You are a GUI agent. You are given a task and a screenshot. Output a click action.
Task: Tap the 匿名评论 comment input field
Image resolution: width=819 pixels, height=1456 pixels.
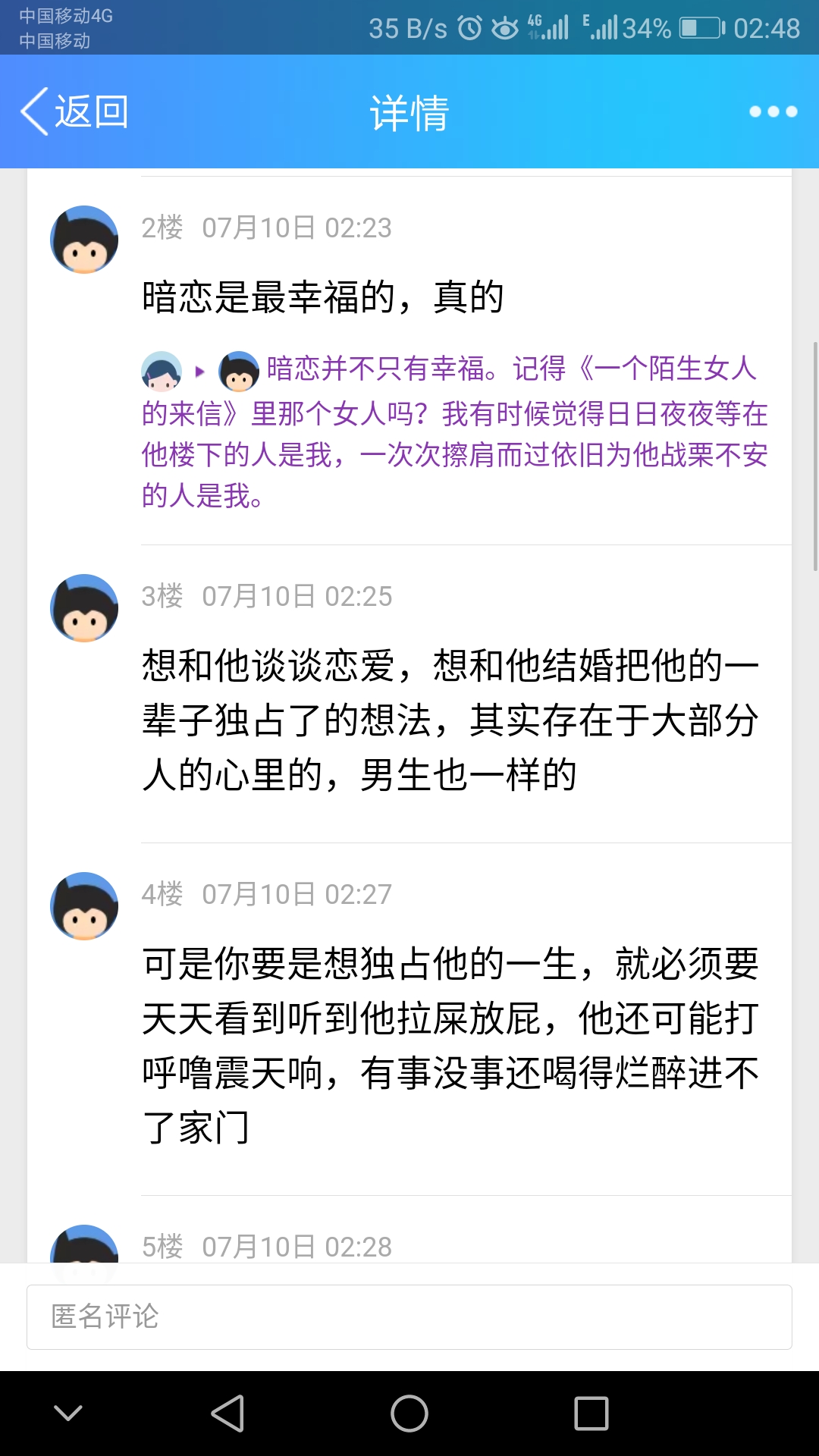[409, 1317]
